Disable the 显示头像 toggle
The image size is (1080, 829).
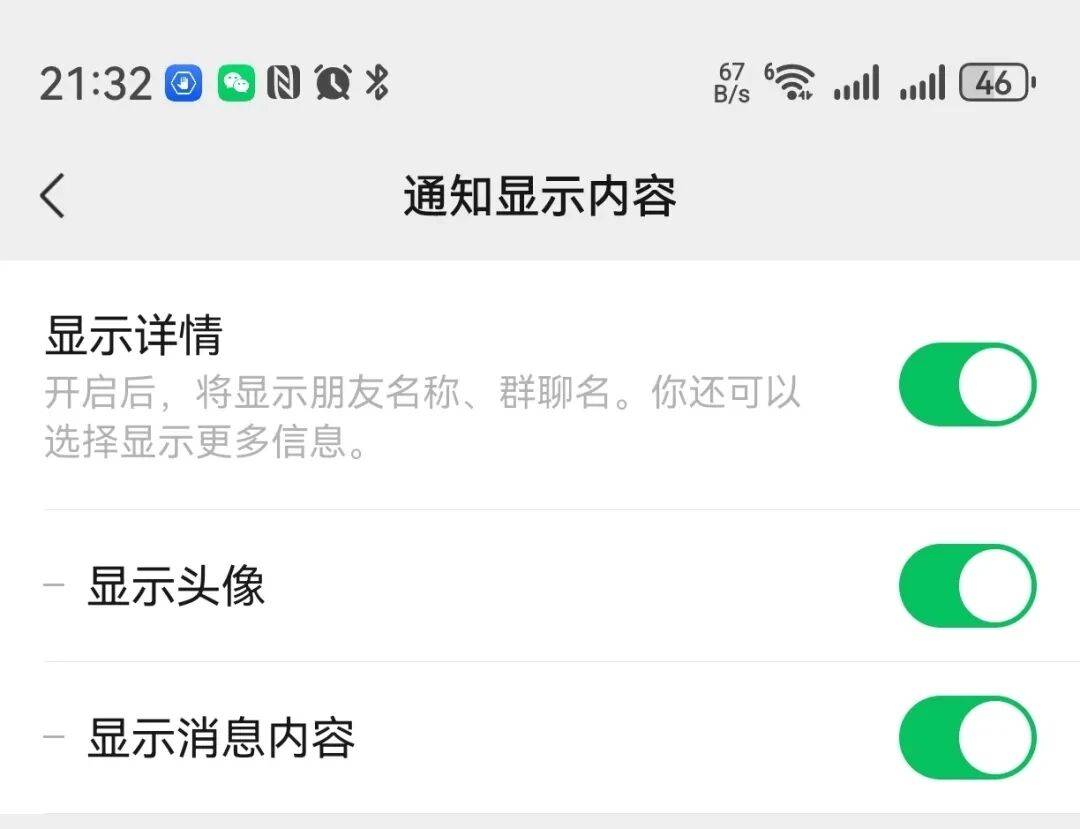click(x=966, y=586)
